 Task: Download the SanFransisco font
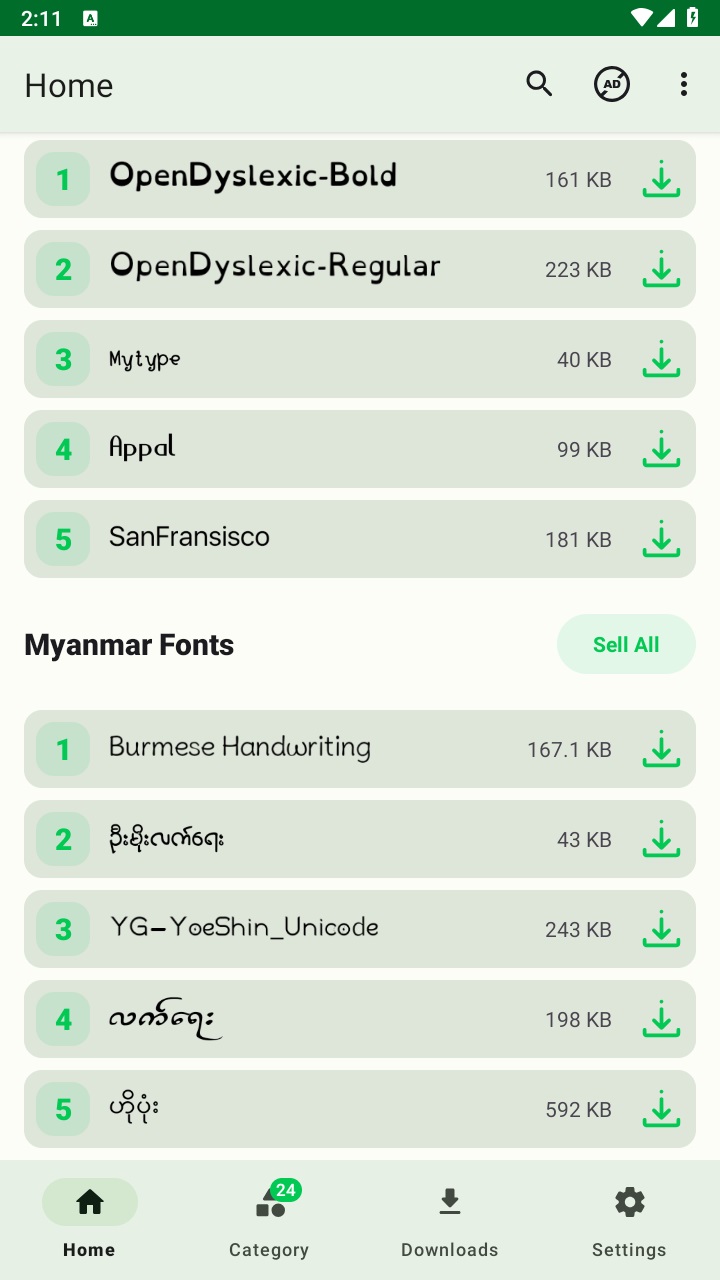[660, 540]
